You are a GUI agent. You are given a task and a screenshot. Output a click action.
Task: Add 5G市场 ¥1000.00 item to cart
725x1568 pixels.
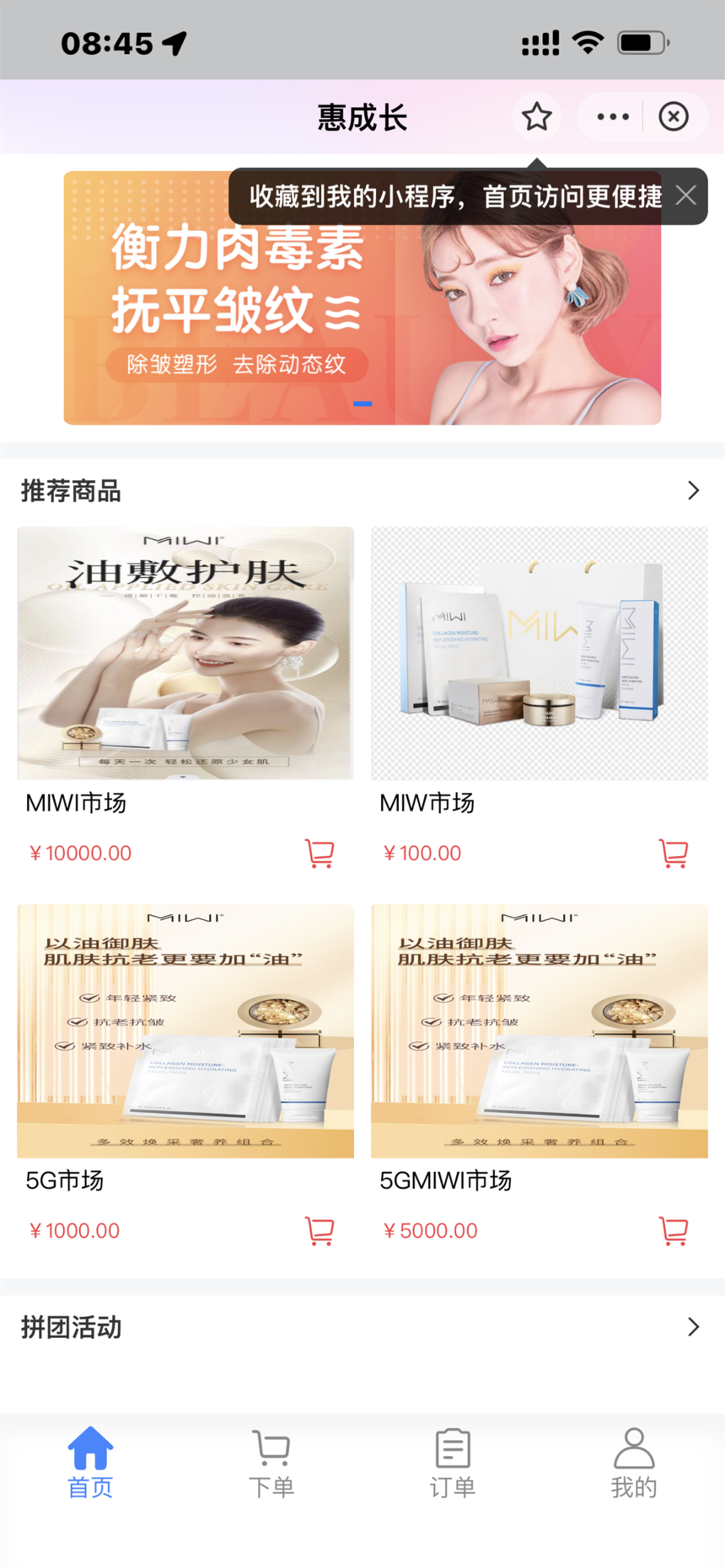pos(320,1231)
